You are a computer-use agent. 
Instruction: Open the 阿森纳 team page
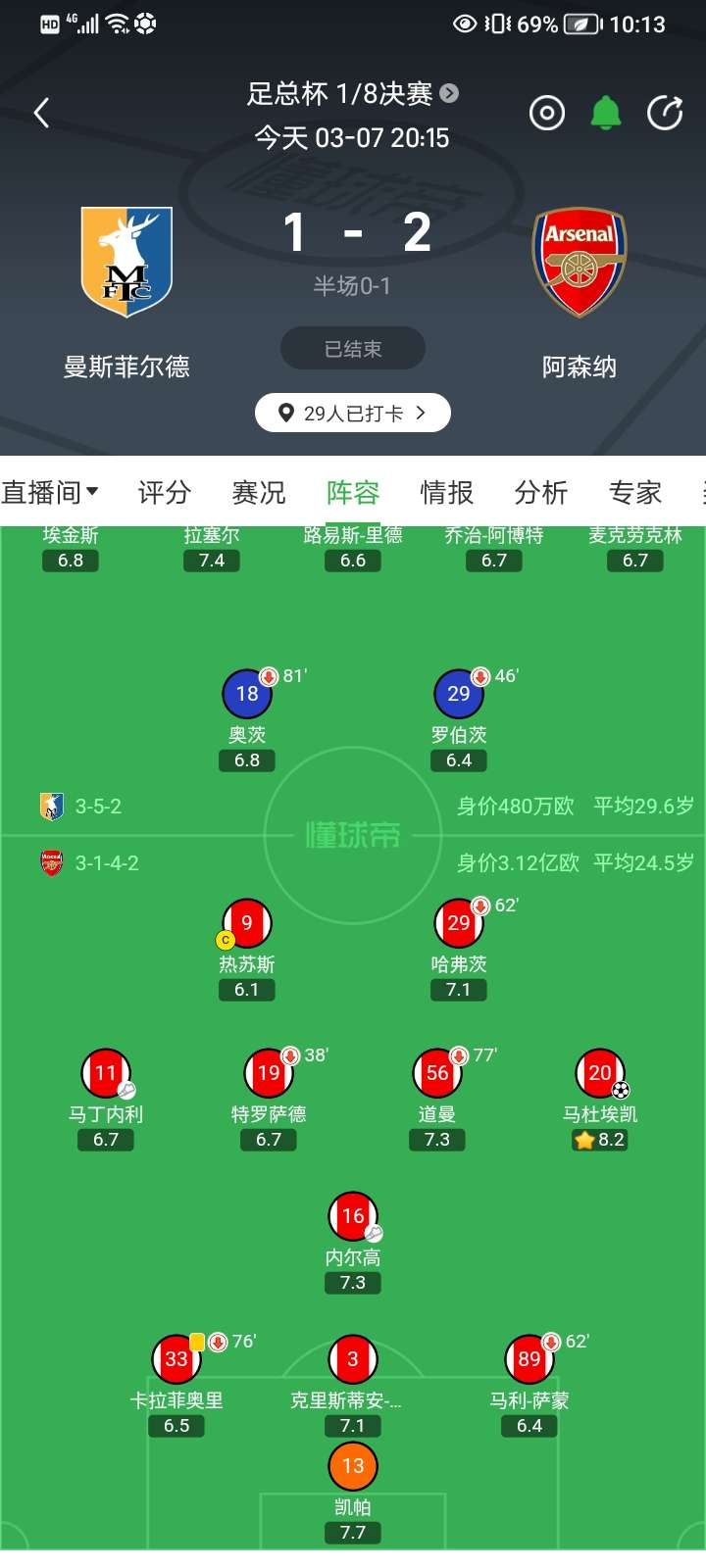click(x=580, y=263)
